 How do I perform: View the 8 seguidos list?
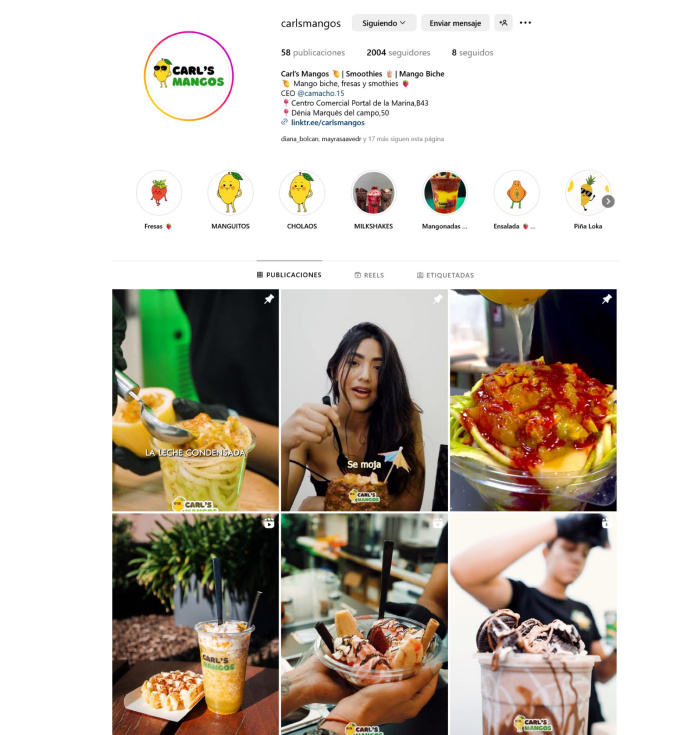click(x=472, y=52)
